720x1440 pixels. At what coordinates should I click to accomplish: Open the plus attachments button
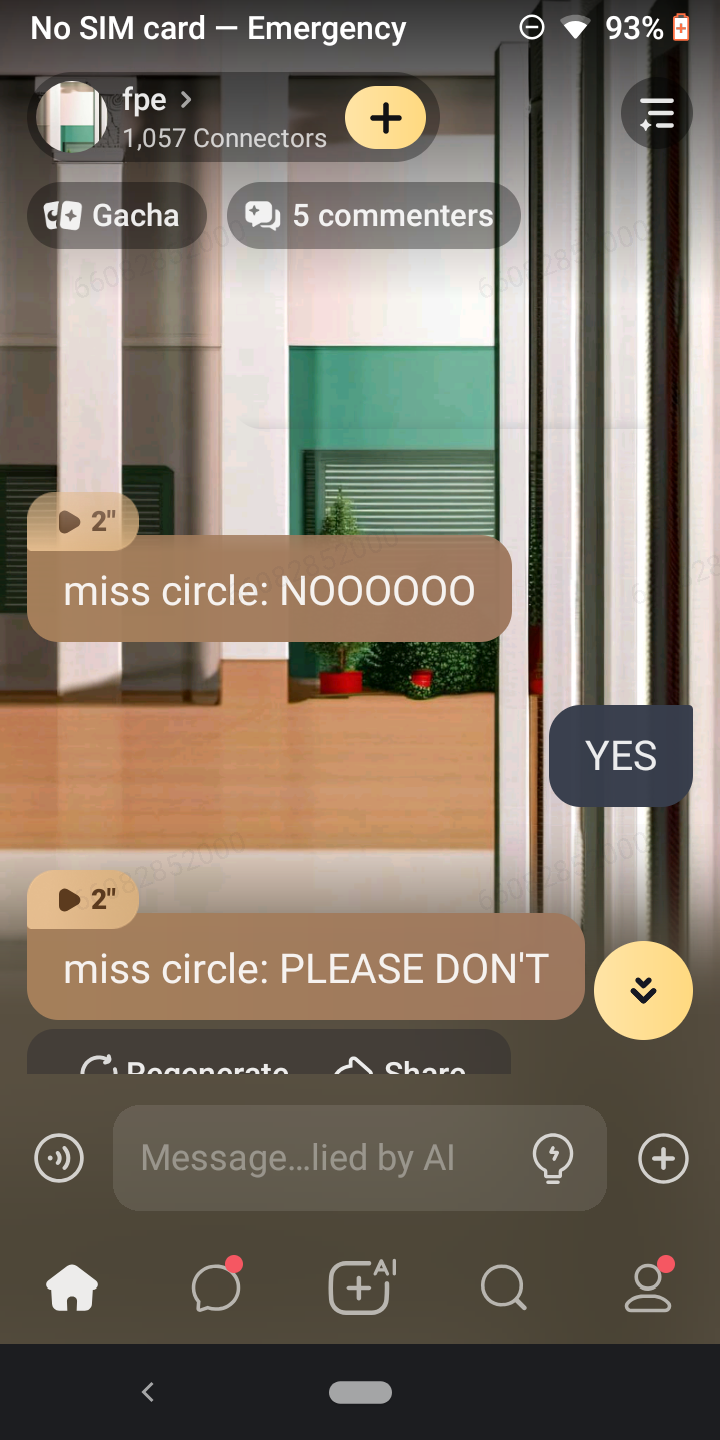click(x=663, y=1158)
